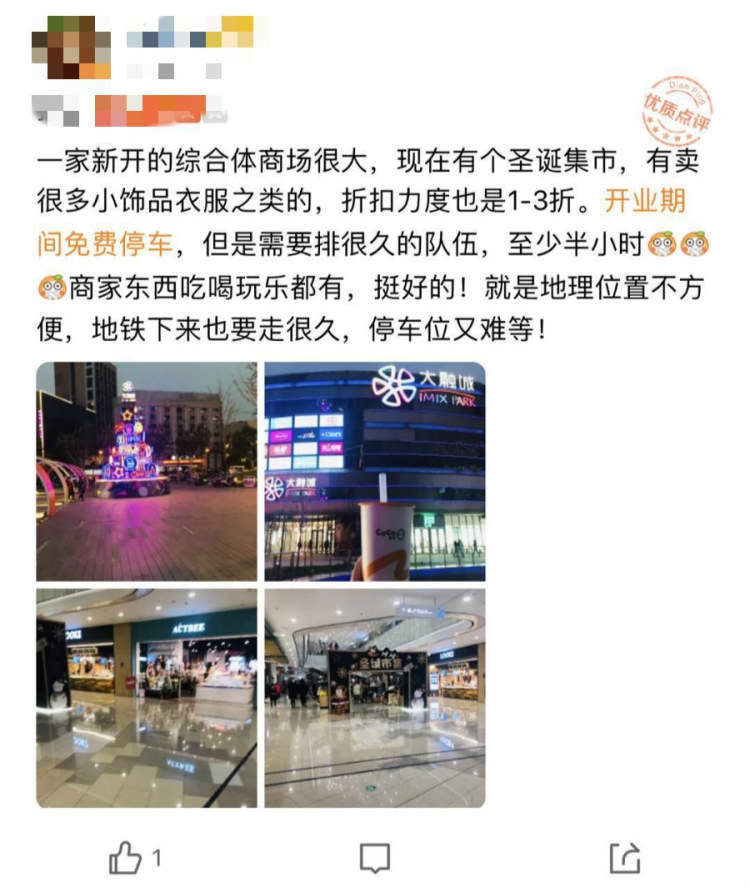The image size is (750, 893).
Task: Open the comment icon below the post
Action: tap(374, 857)
